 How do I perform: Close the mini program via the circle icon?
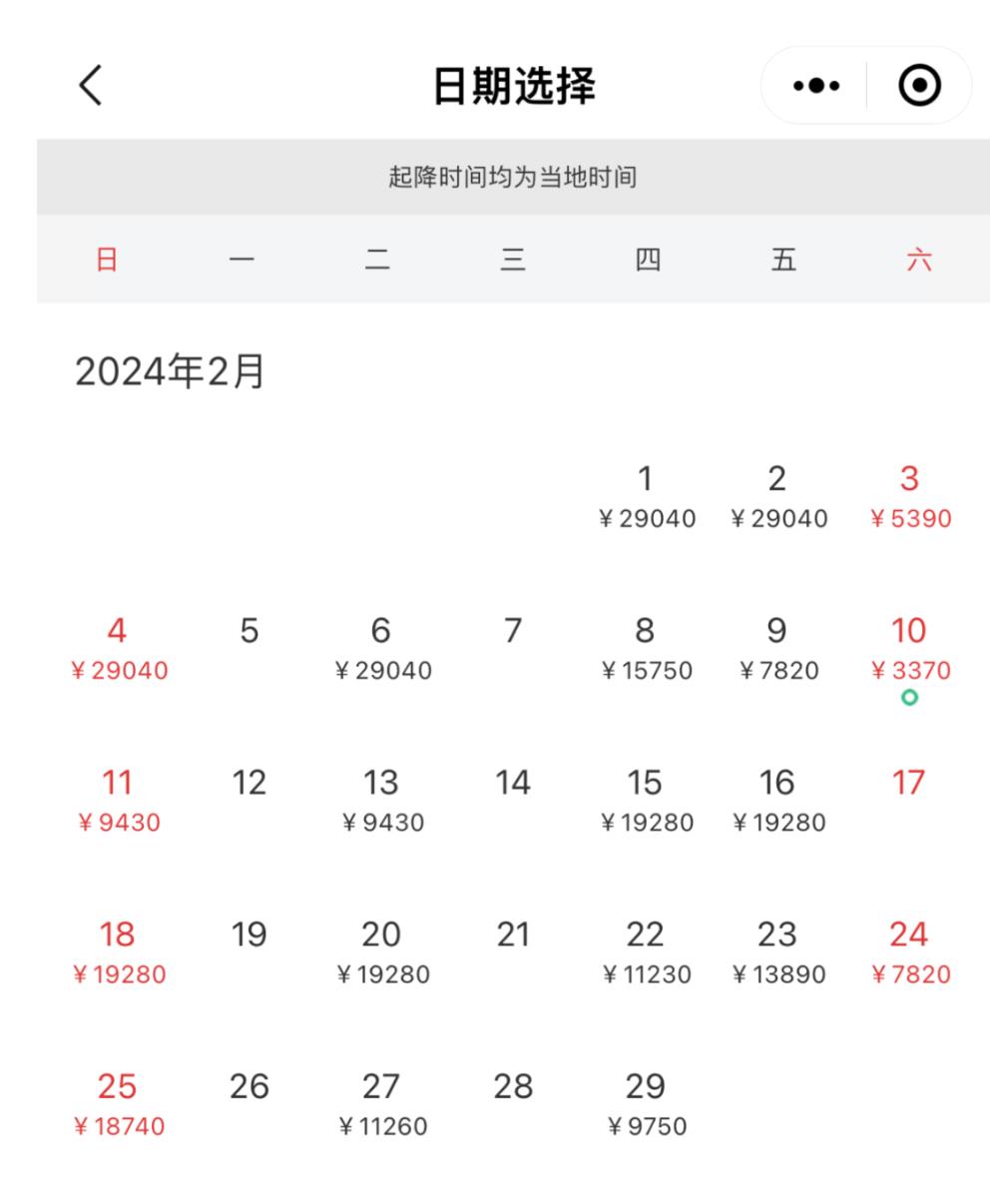coord(918,86)
